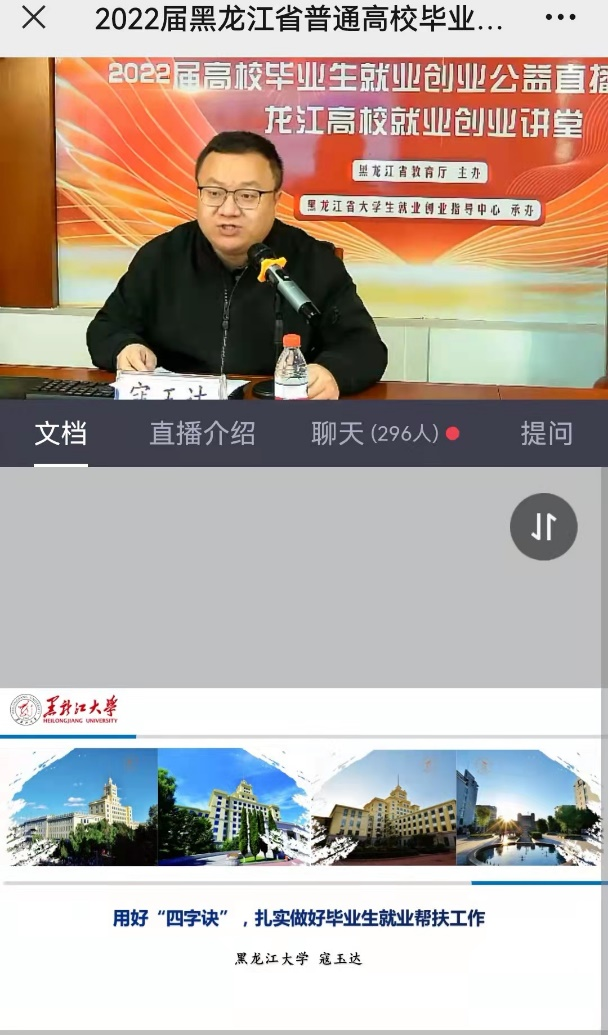The image size is (608, 1035).
Task: Switch to the 直播介绍 tab
Action: pos(202,434)
